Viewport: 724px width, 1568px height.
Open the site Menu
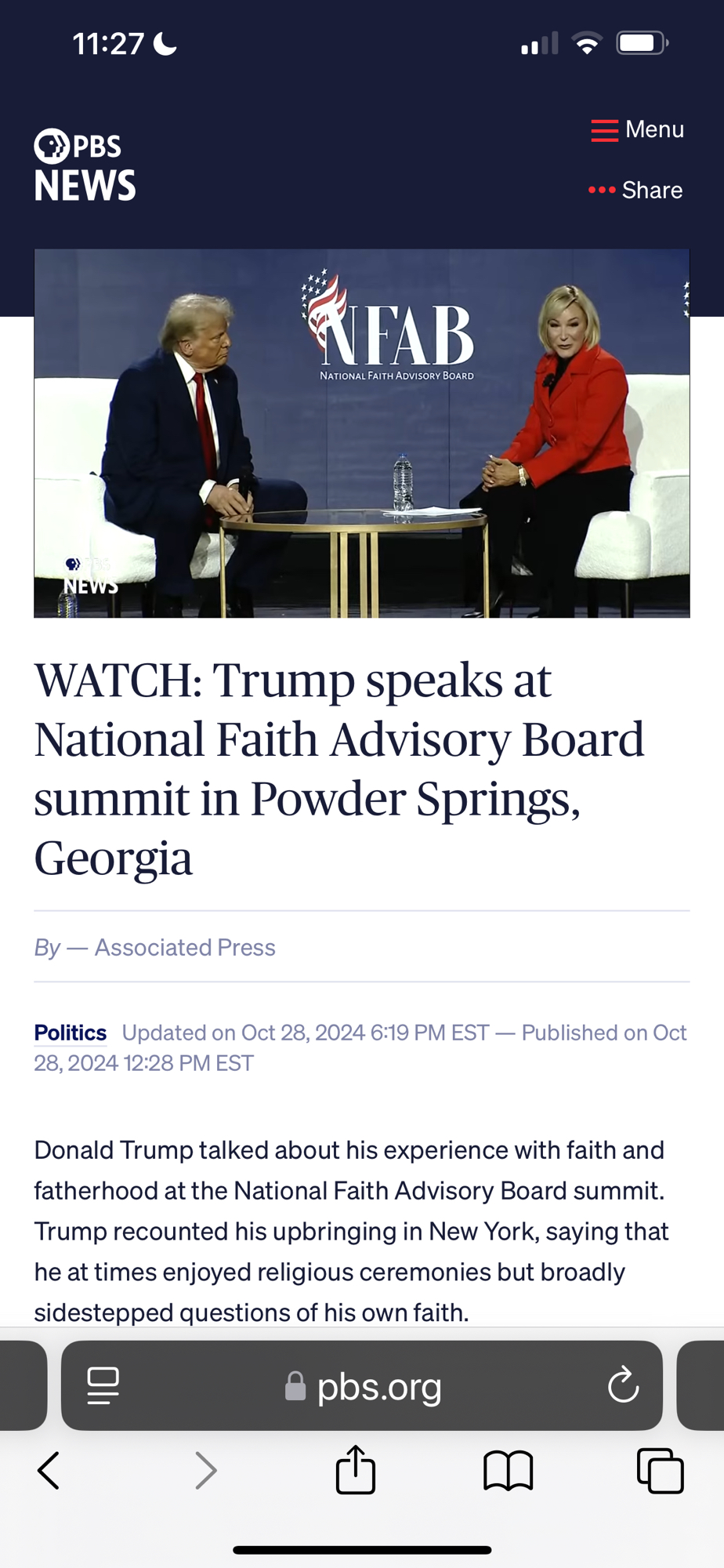637,129
